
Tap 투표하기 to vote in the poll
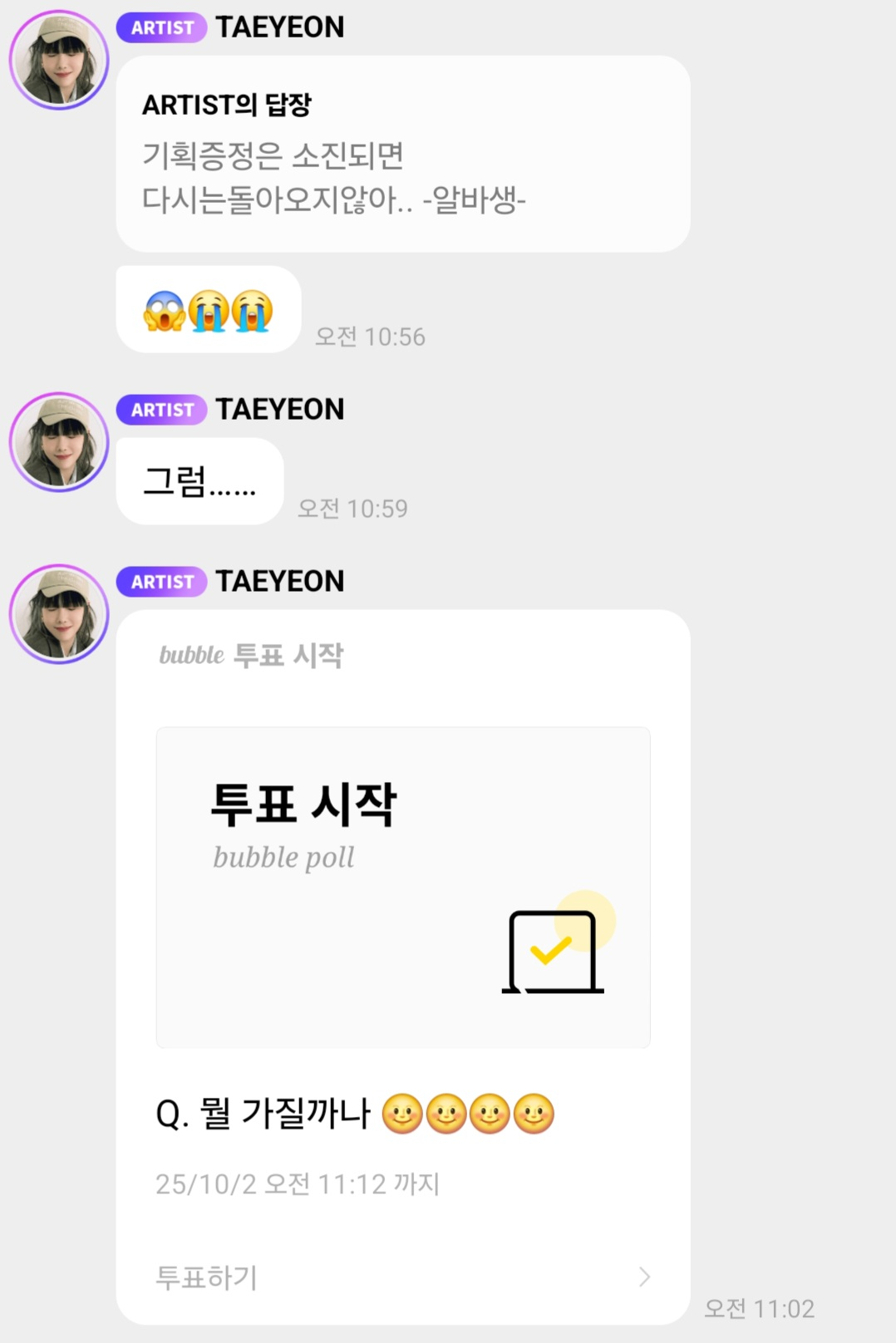pyautogui.click(x=402, y=1277)
